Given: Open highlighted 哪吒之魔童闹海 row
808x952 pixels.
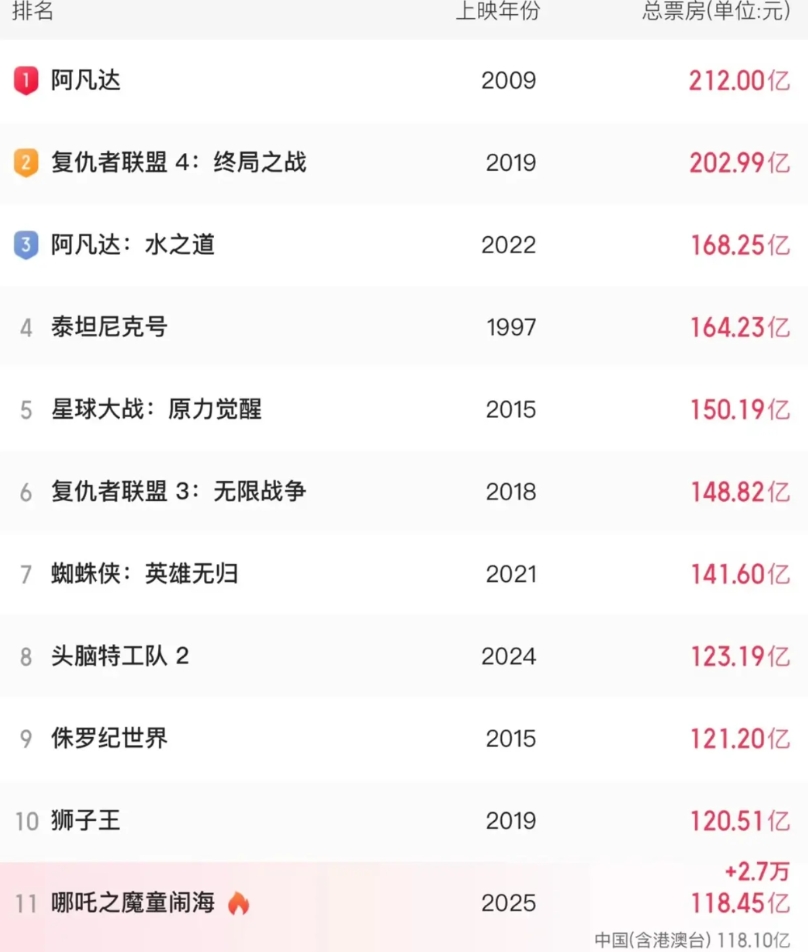Looking at the screenshot, I should coord(404,907).
